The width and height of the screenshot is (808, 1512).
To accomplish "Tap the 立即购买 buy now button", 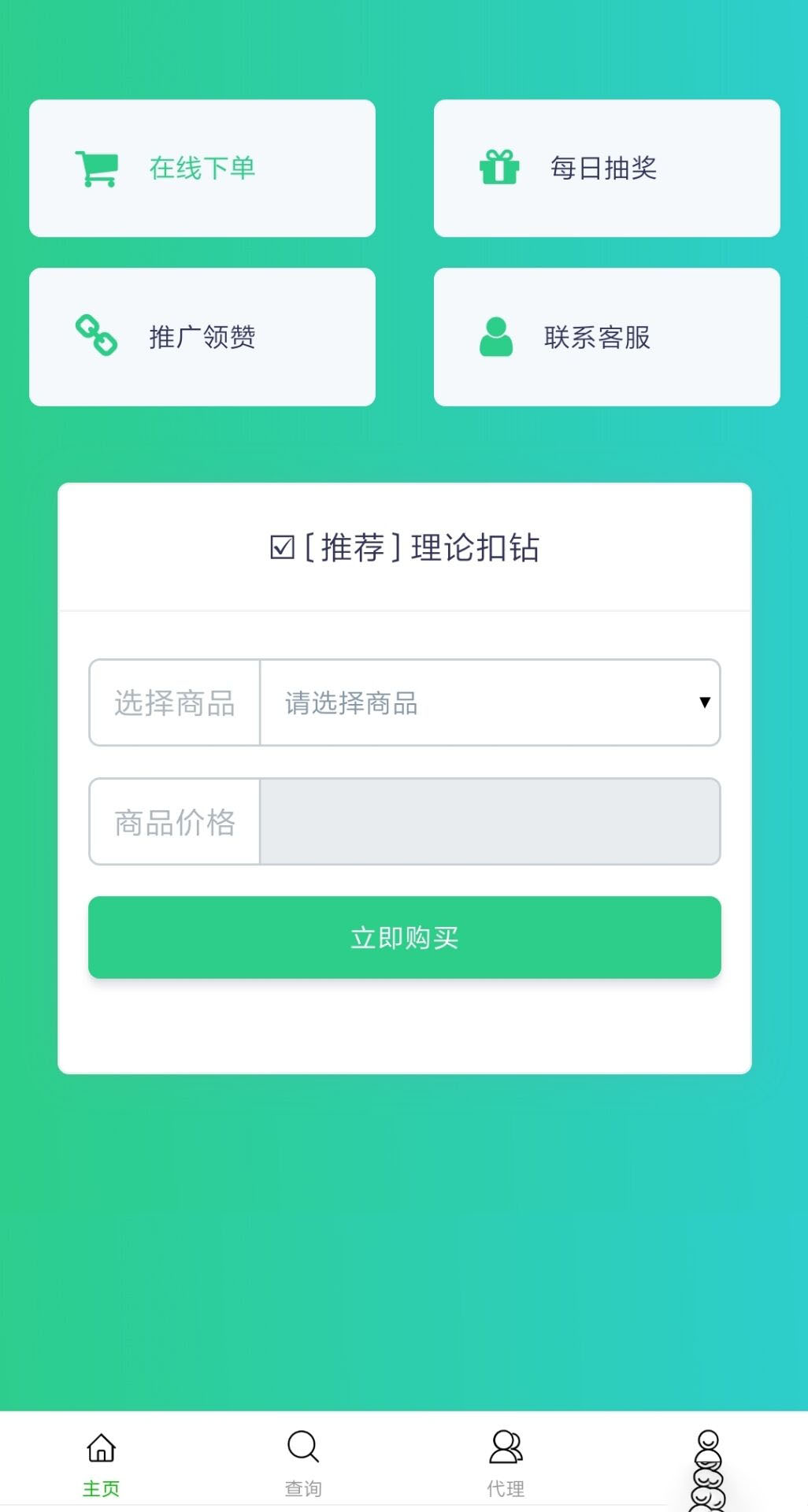I will 404,937.
